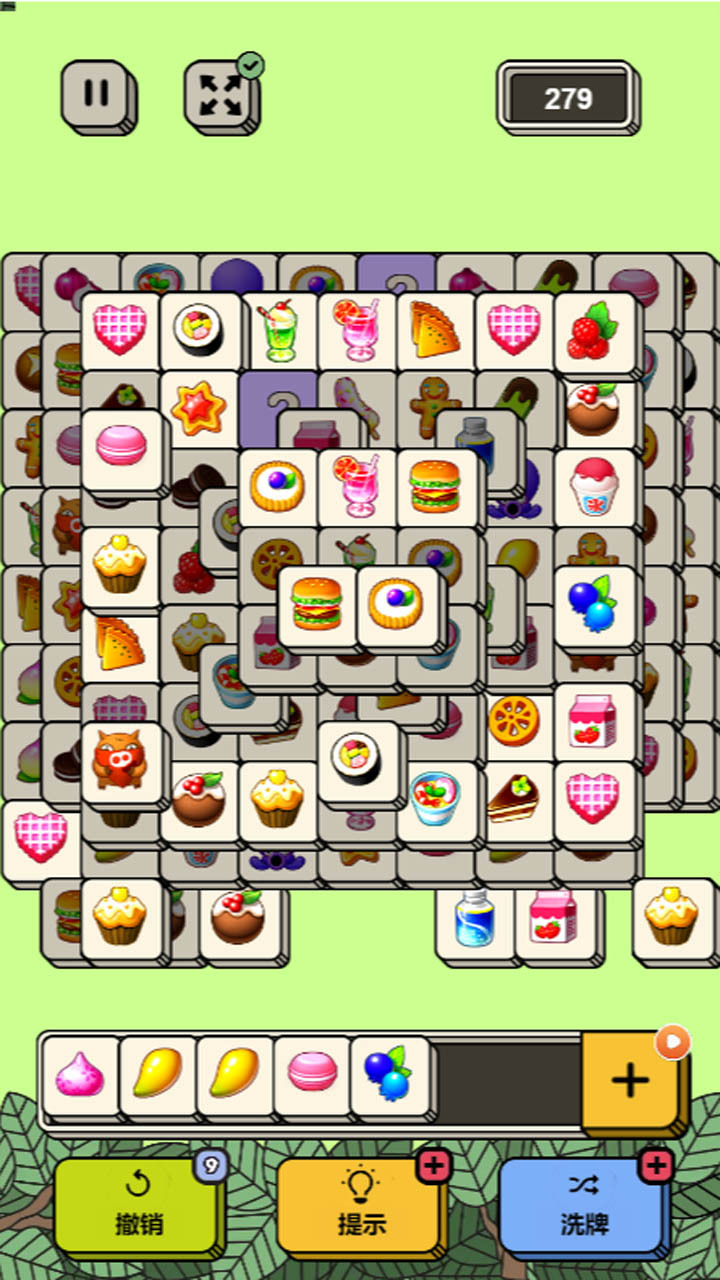Image resolution: width=720 pixels, height=1280 pixels.
Task: Select the red pig tile
Action: click(120, 760)
